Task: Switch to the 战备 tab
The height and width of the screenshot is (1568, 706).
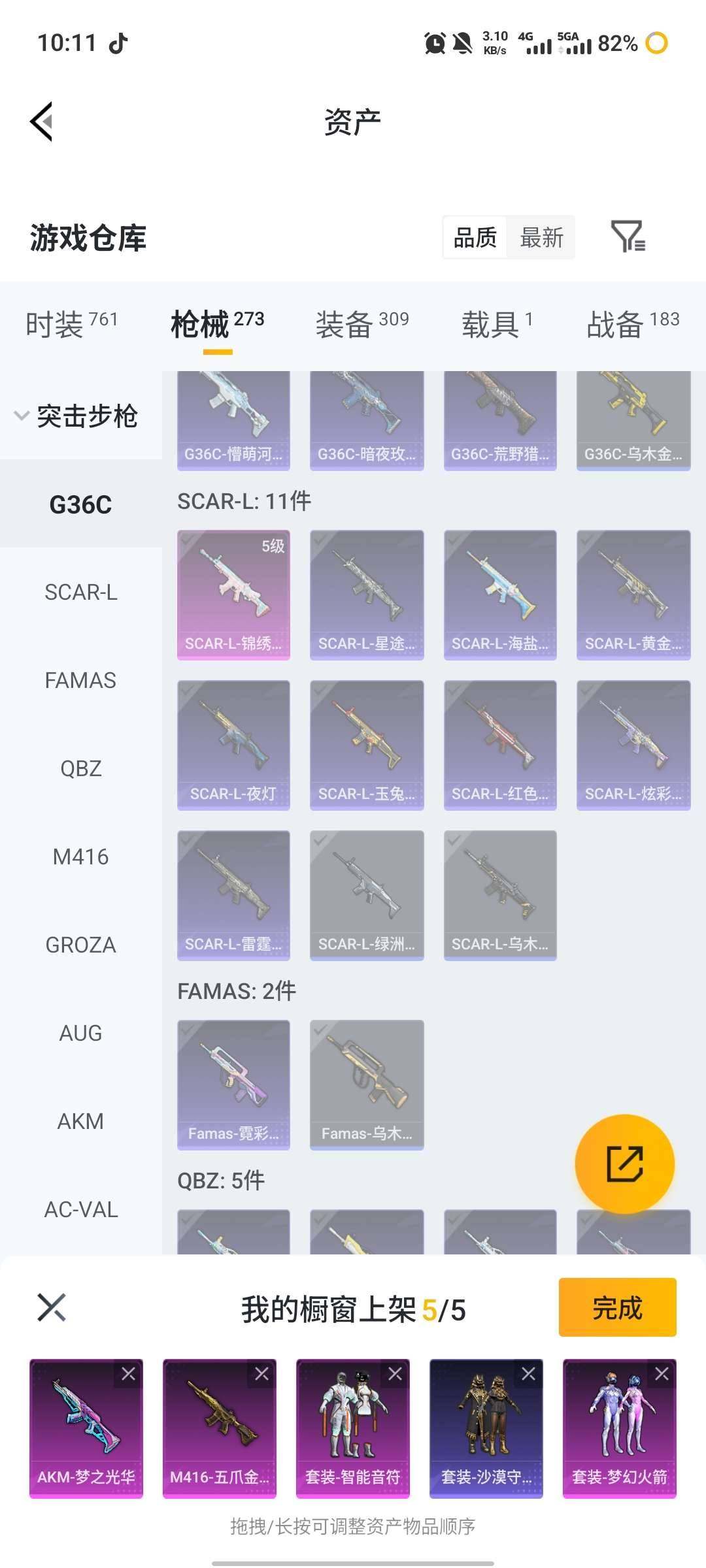Action: [x=632, y=323]
